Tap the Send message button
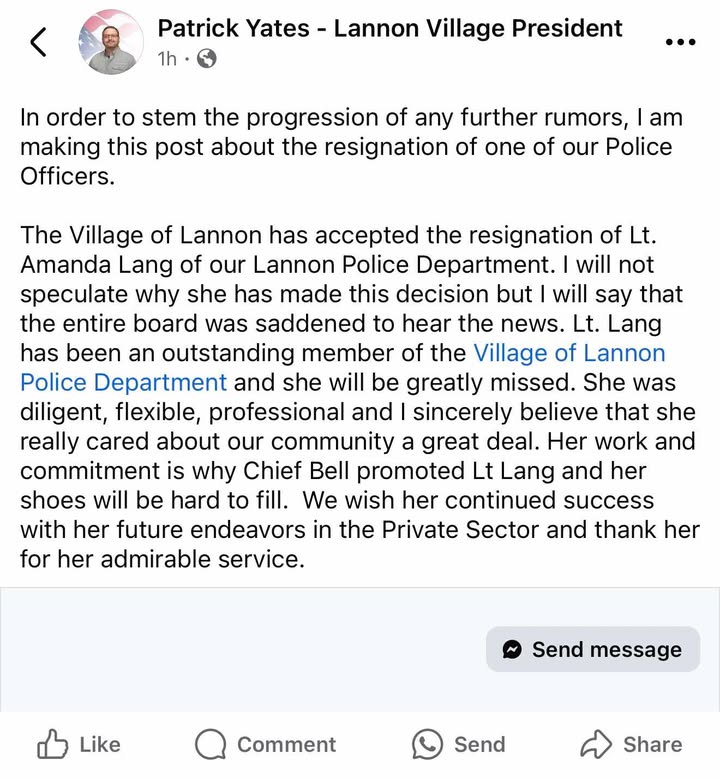The height and width of the screenshot is (778, 720). pyautogui.click(x=593, y=649)
